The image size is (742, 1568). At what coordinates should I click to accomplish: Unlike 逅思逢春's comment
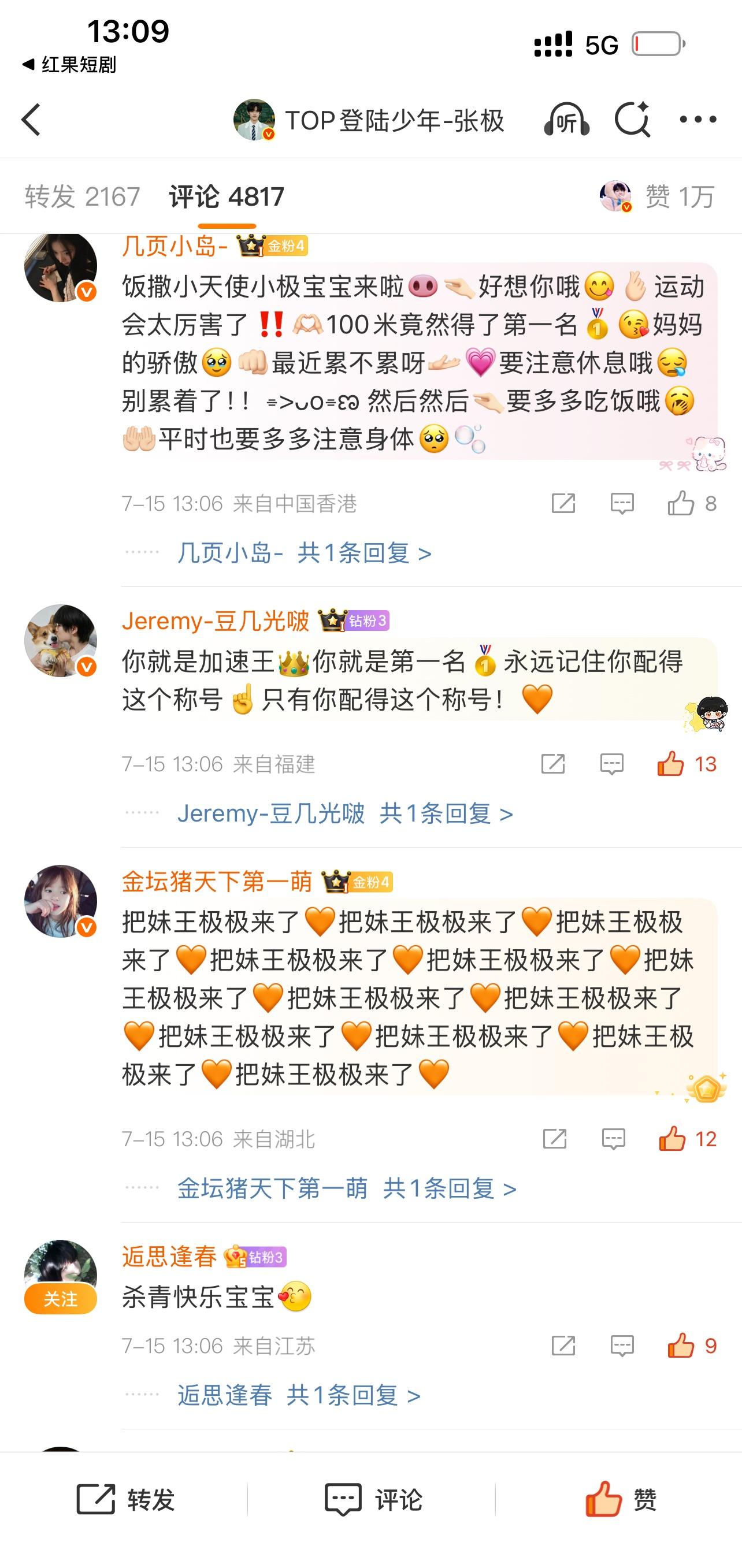[692, 1346]
